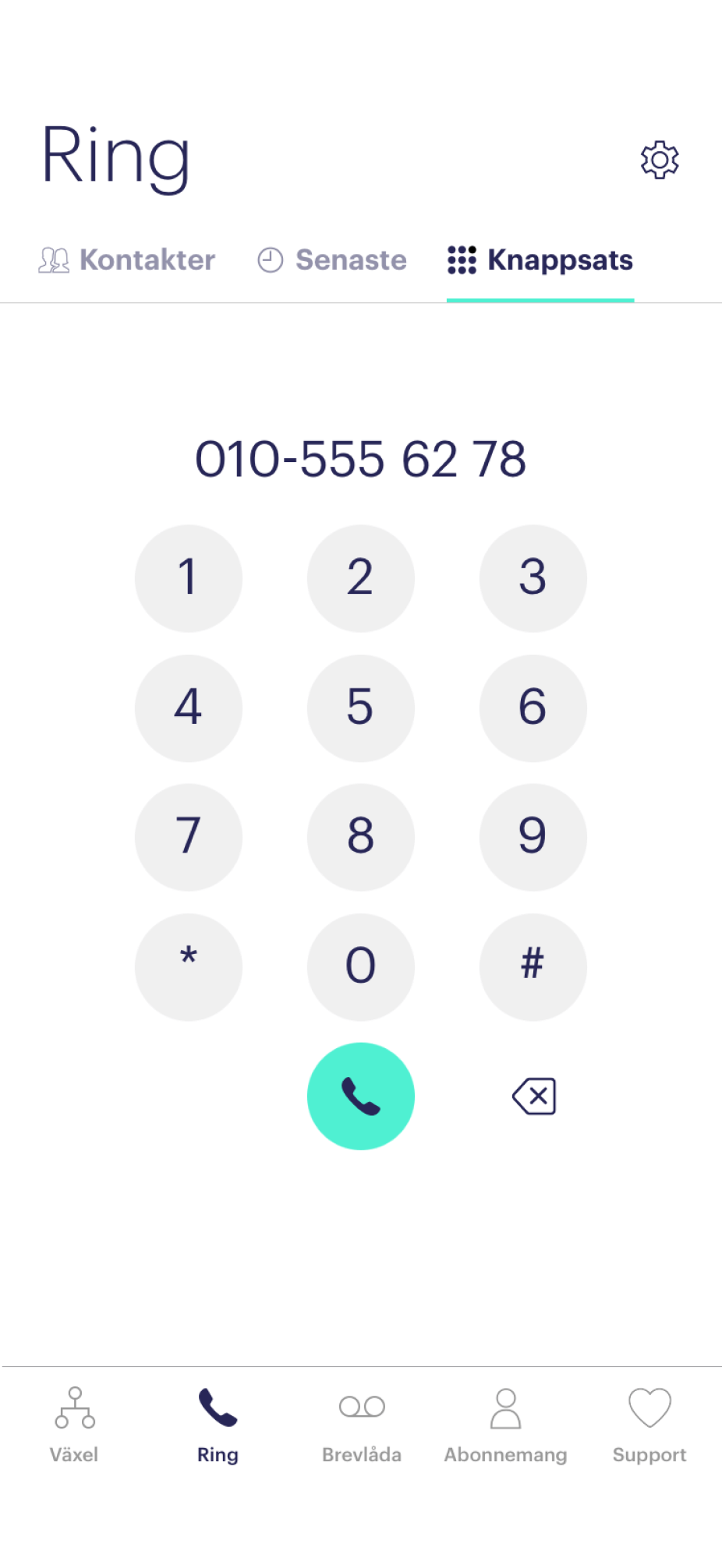Tap the hash key
This screenshot has width=722, height=1568.
(x=533, y=967)
